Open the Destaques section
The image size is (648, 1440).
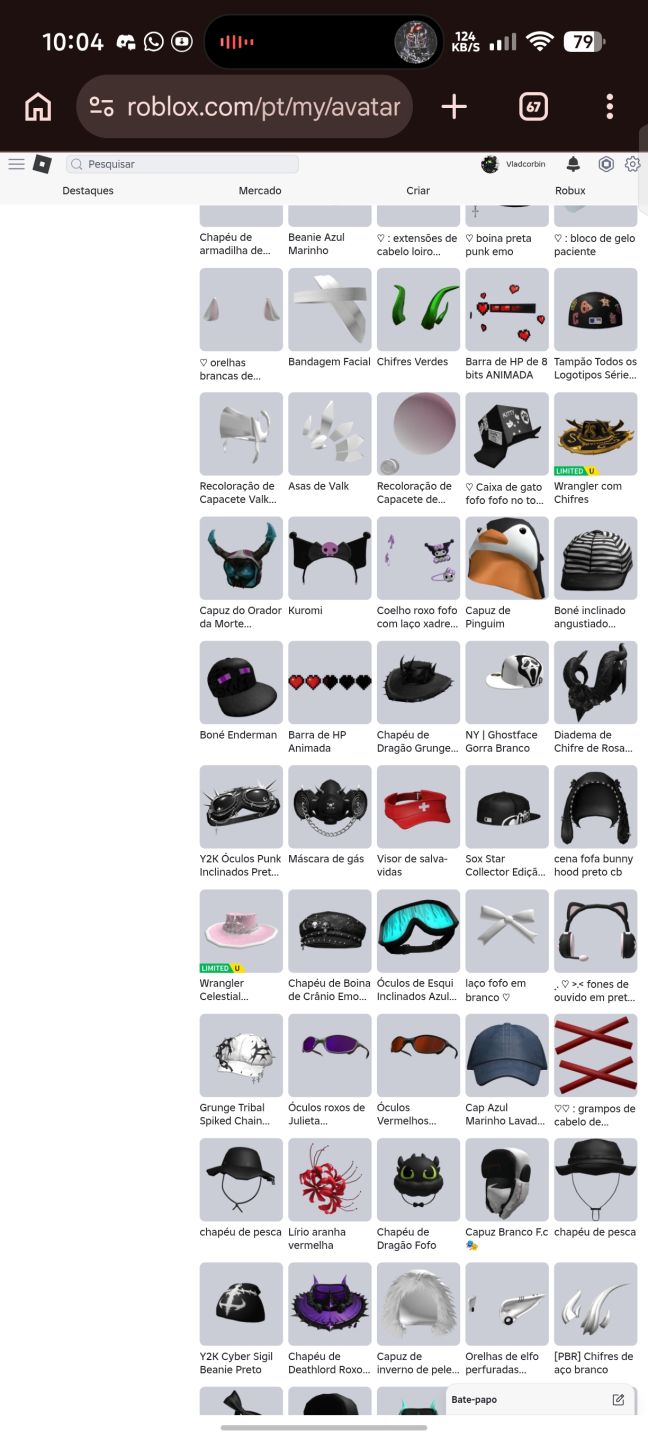88,190
